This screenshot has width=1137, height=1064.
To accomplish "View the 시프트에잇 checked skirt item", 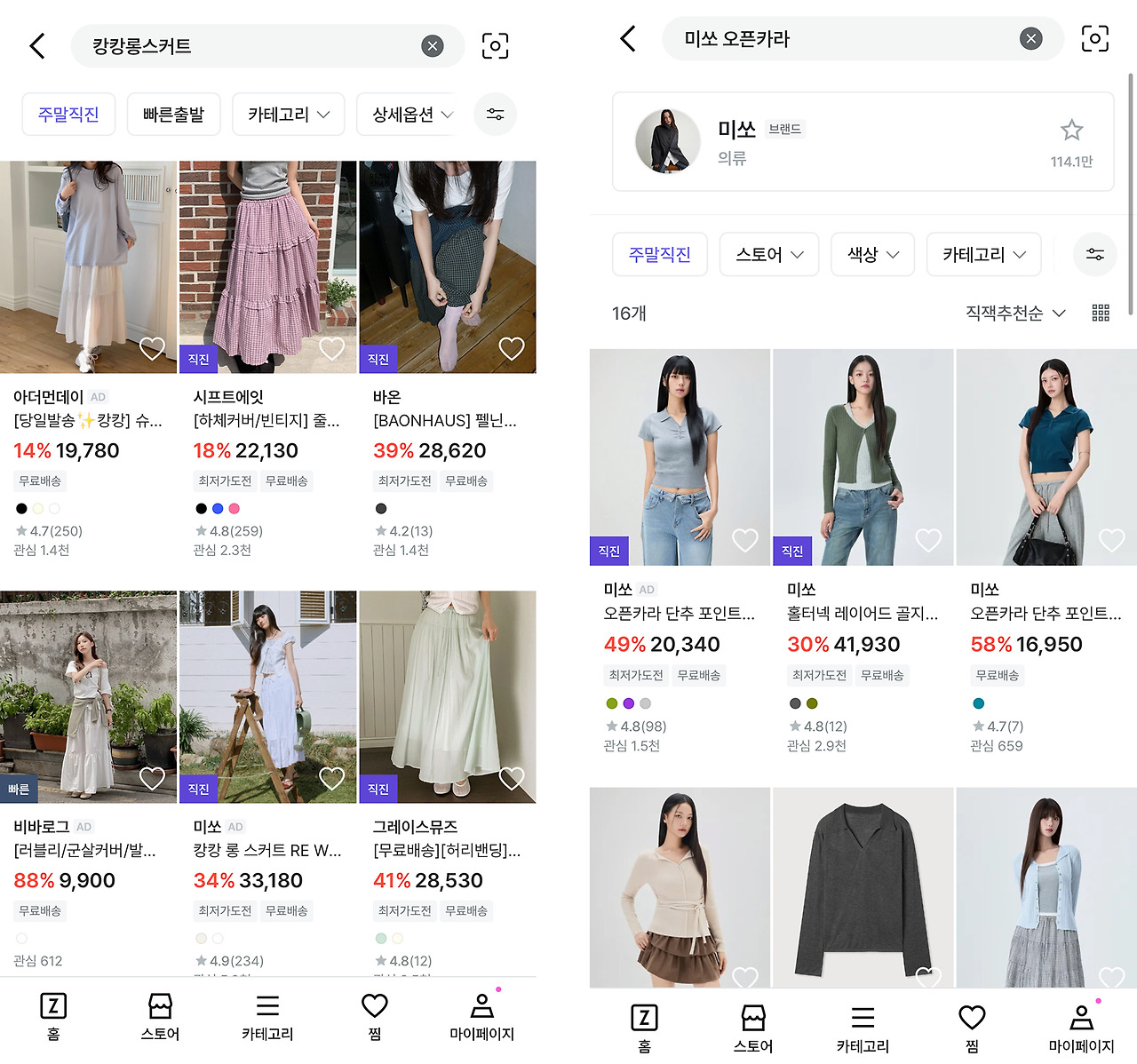I will (x=267, y=360).
